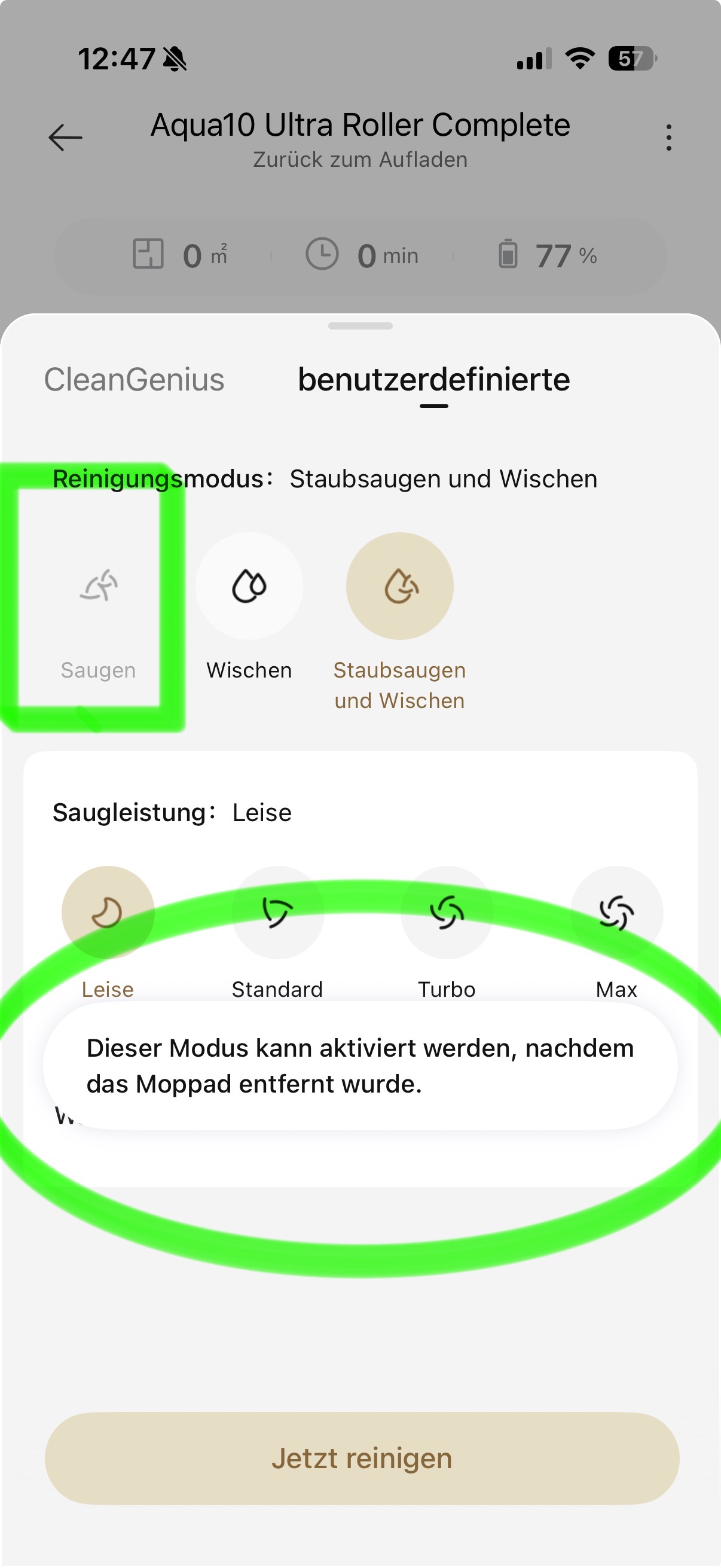
Task: Set suction power to Leise
Action: point(108,913)
